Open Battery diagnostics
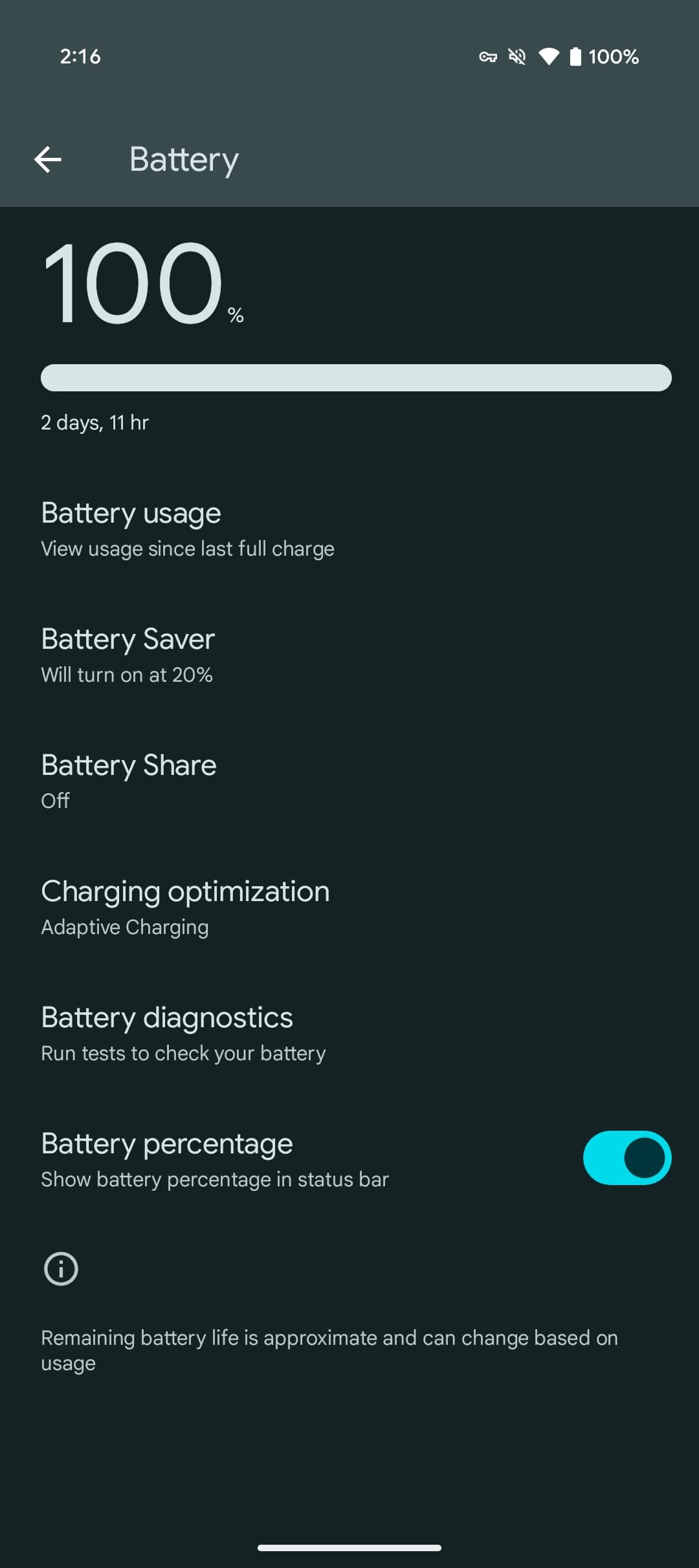Viewport: 699px width, 1568px height. 183,1034
